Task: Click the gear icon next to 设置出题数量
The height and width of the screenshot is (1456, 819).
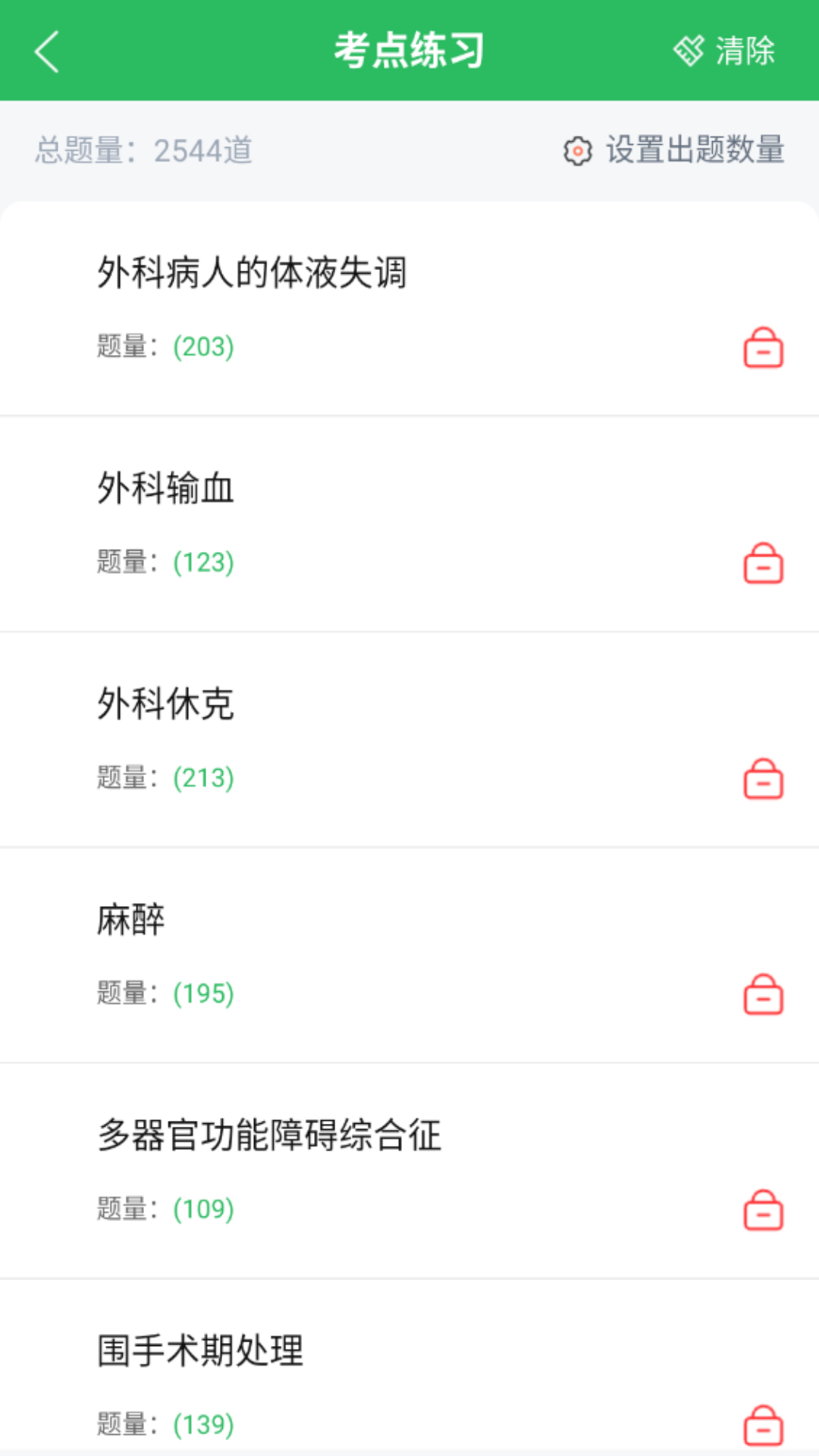Action: [578, 151]
